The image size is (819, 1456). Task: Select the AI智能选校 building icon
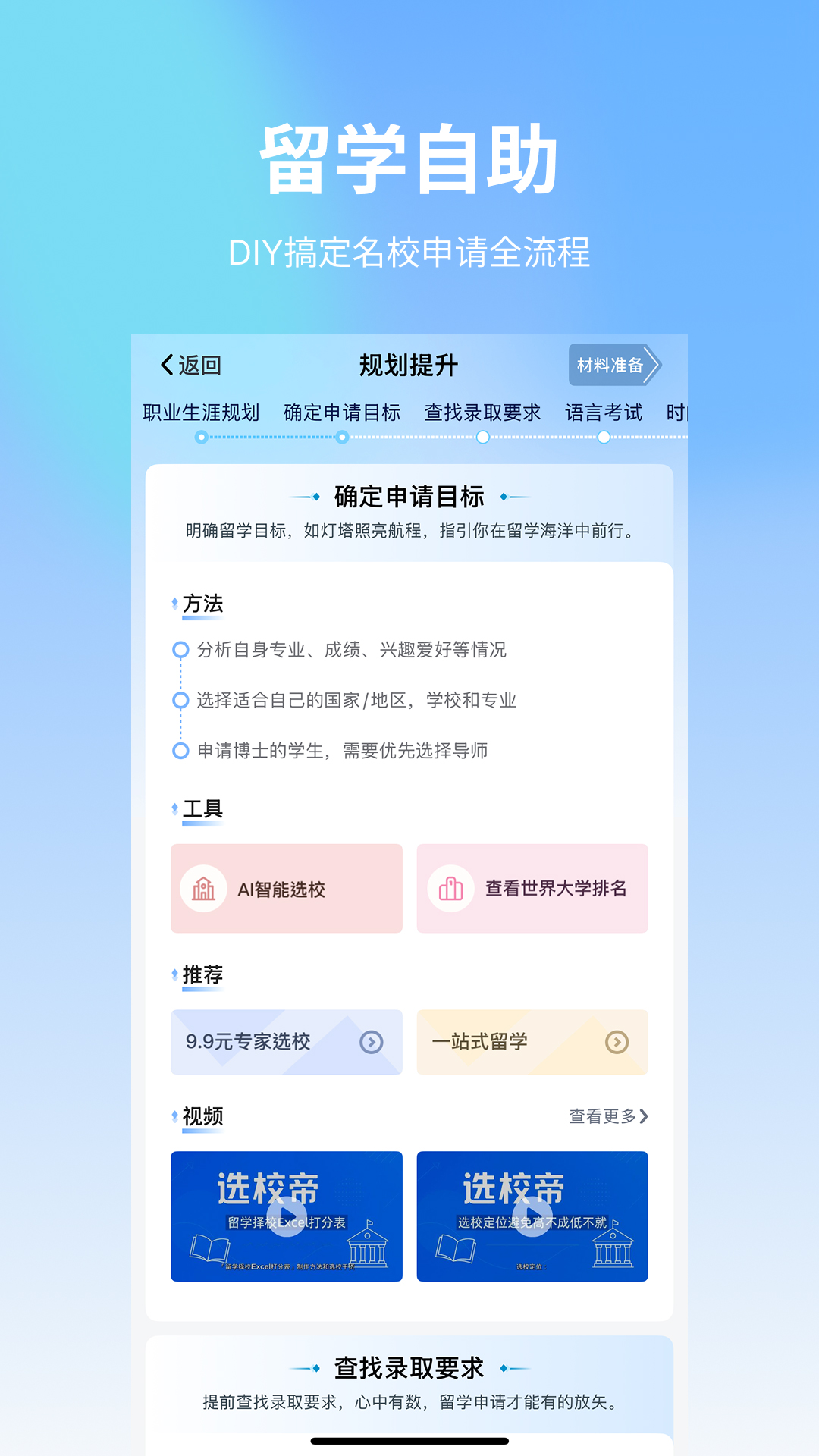(202, 888)
